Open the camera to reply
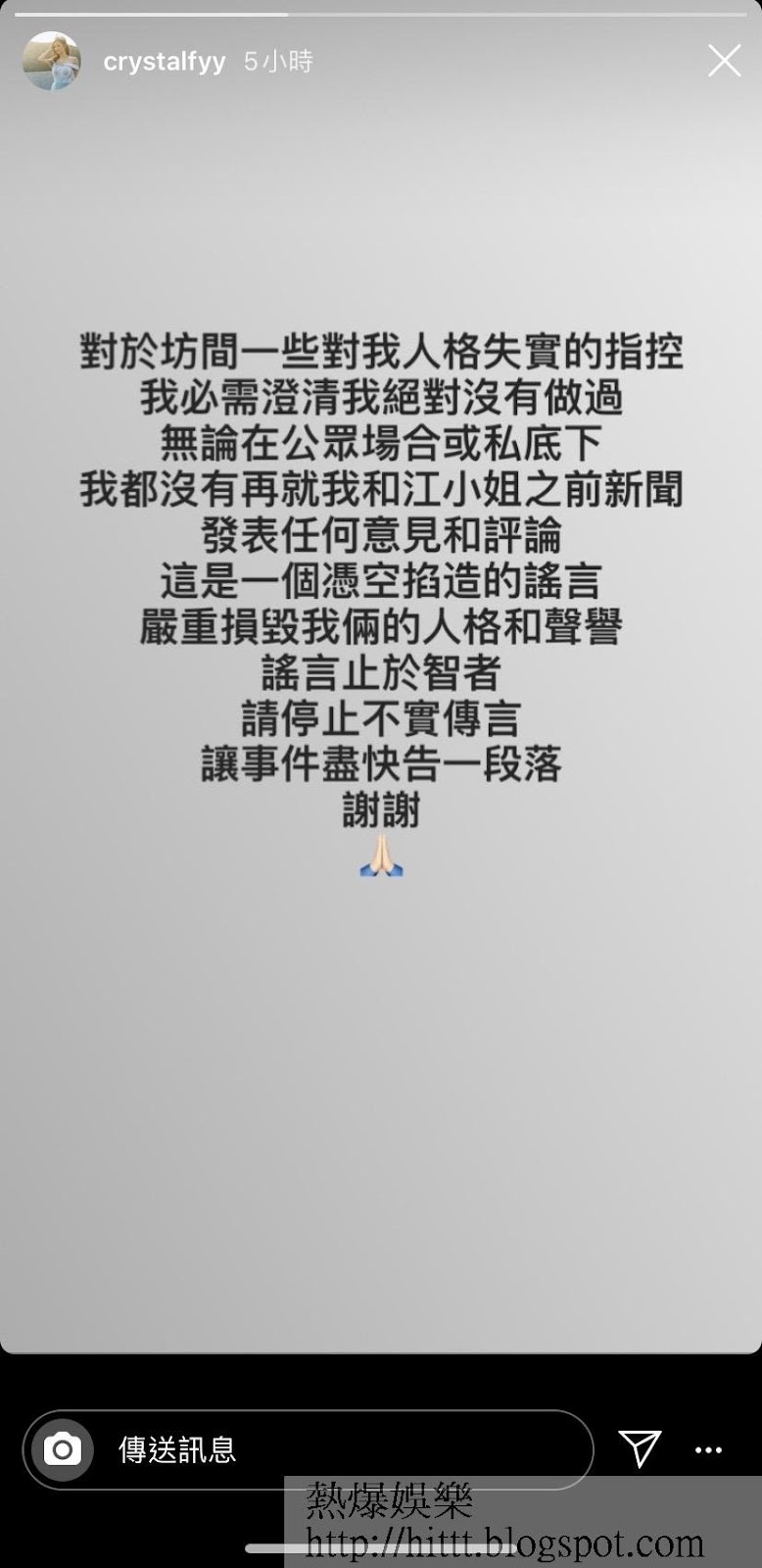762x1568 pixels. tap(63, 1449)
